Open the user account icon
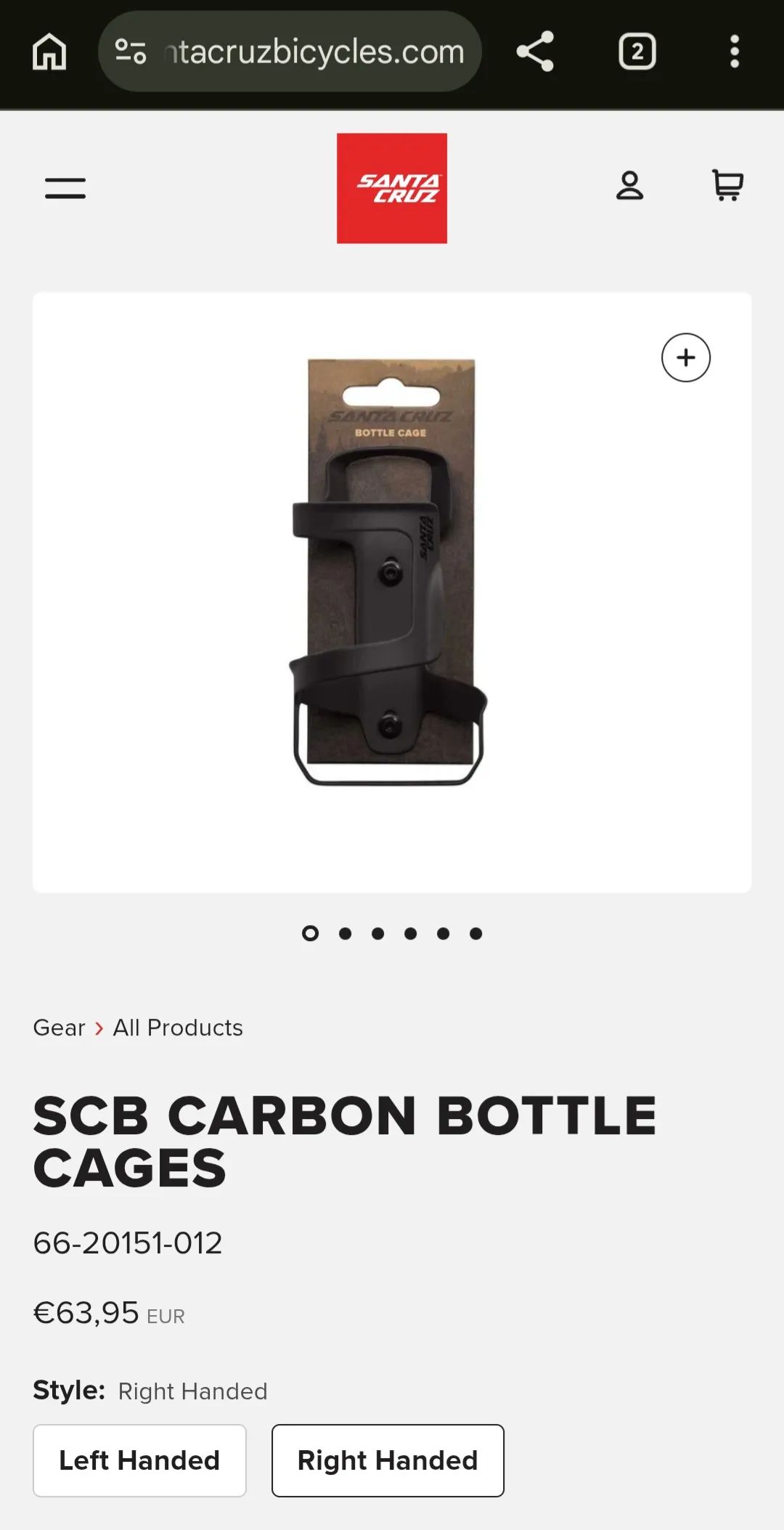Screen dimensions: 784x1530 pos(629,186)
